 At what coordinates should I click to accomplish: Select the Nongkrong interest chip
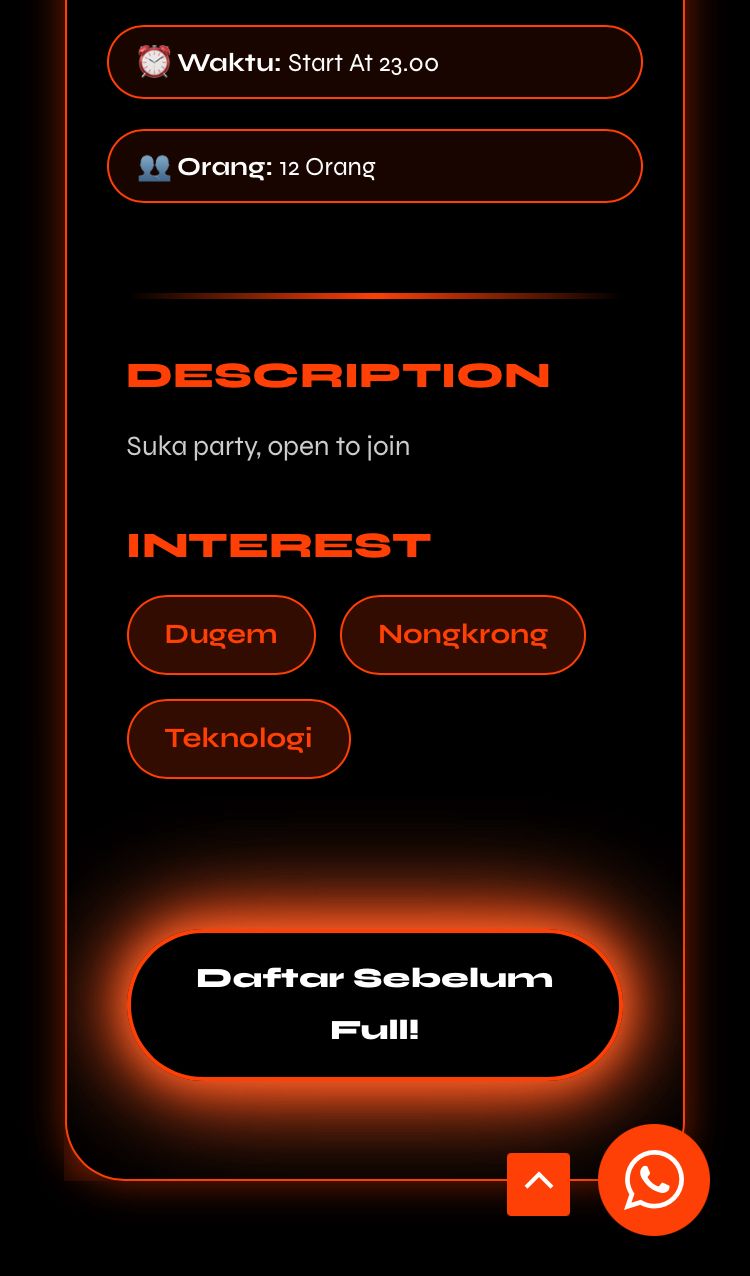[x=462, y=635]
